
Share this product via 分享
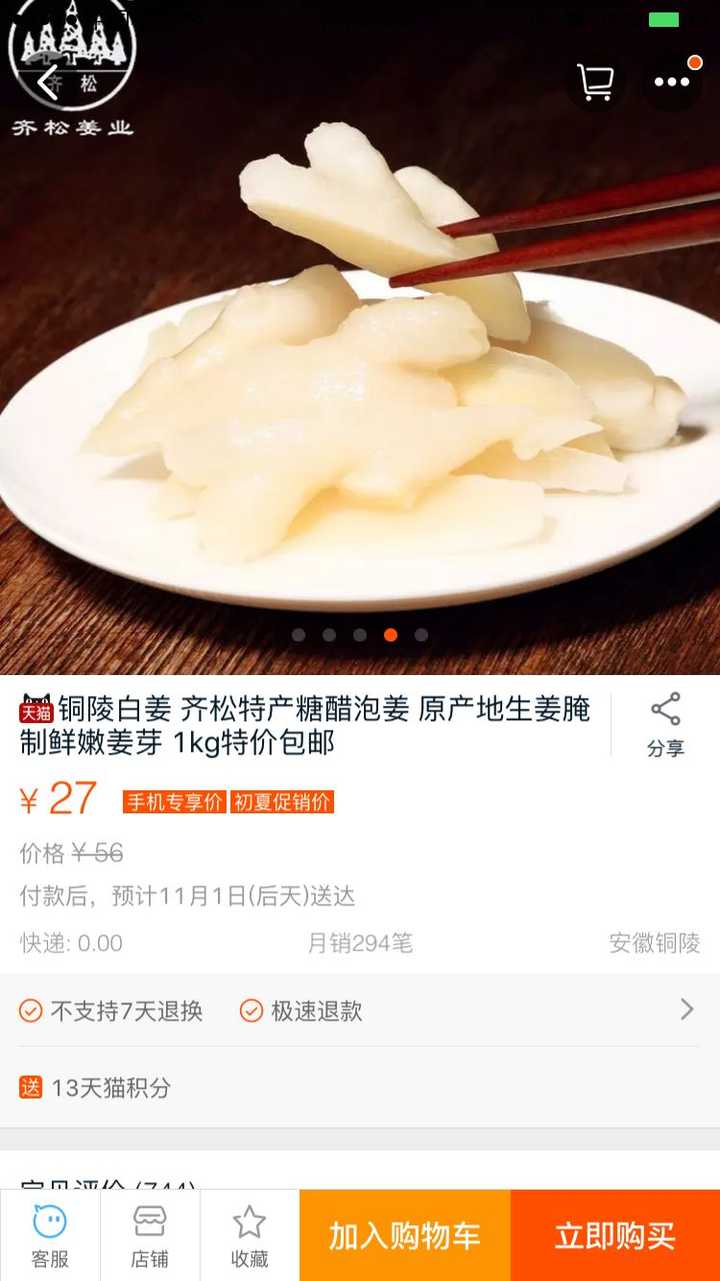click(665, 725)
